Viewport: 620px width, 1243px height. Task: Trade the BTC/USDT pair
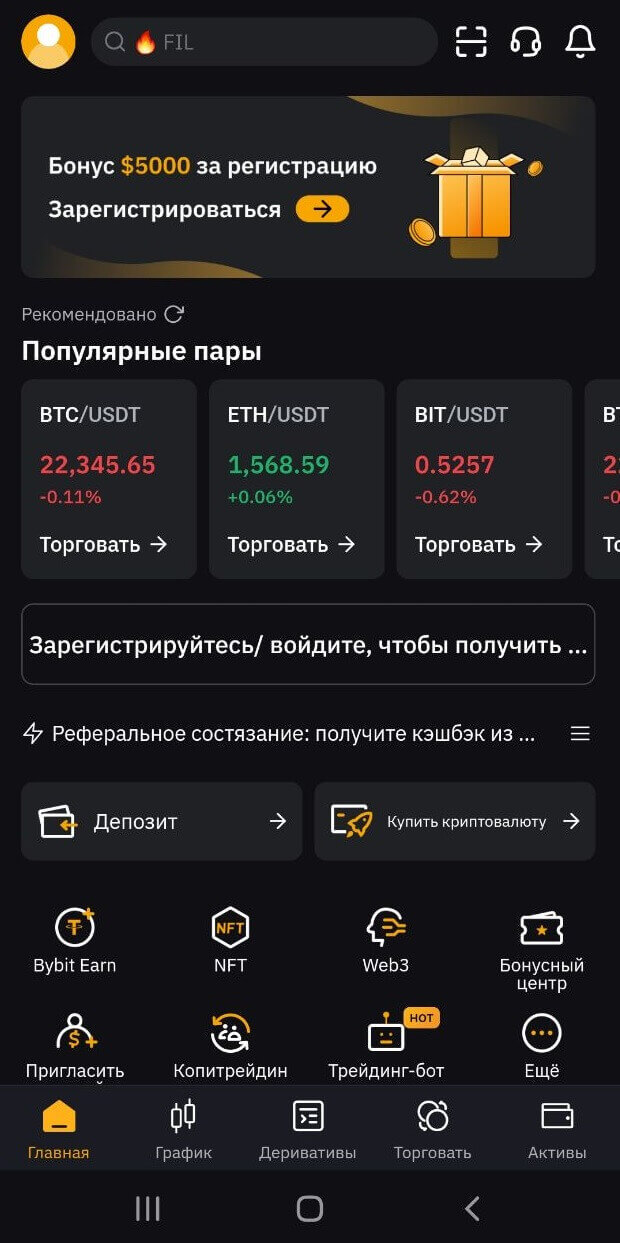pyautogui.click(x=104, y=544)
